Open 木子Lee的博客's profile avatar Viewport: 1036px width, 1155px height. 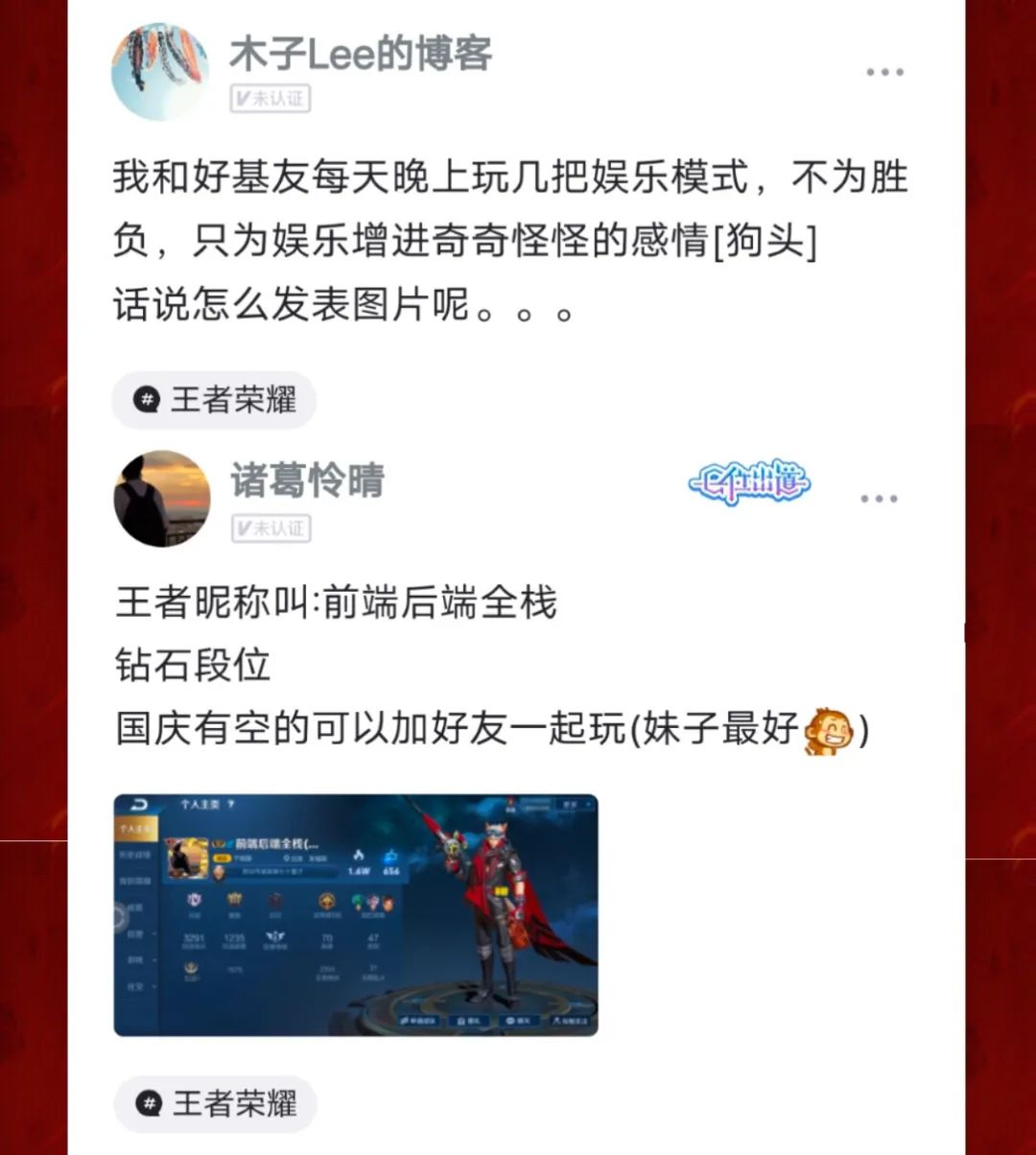pos(159,73)
